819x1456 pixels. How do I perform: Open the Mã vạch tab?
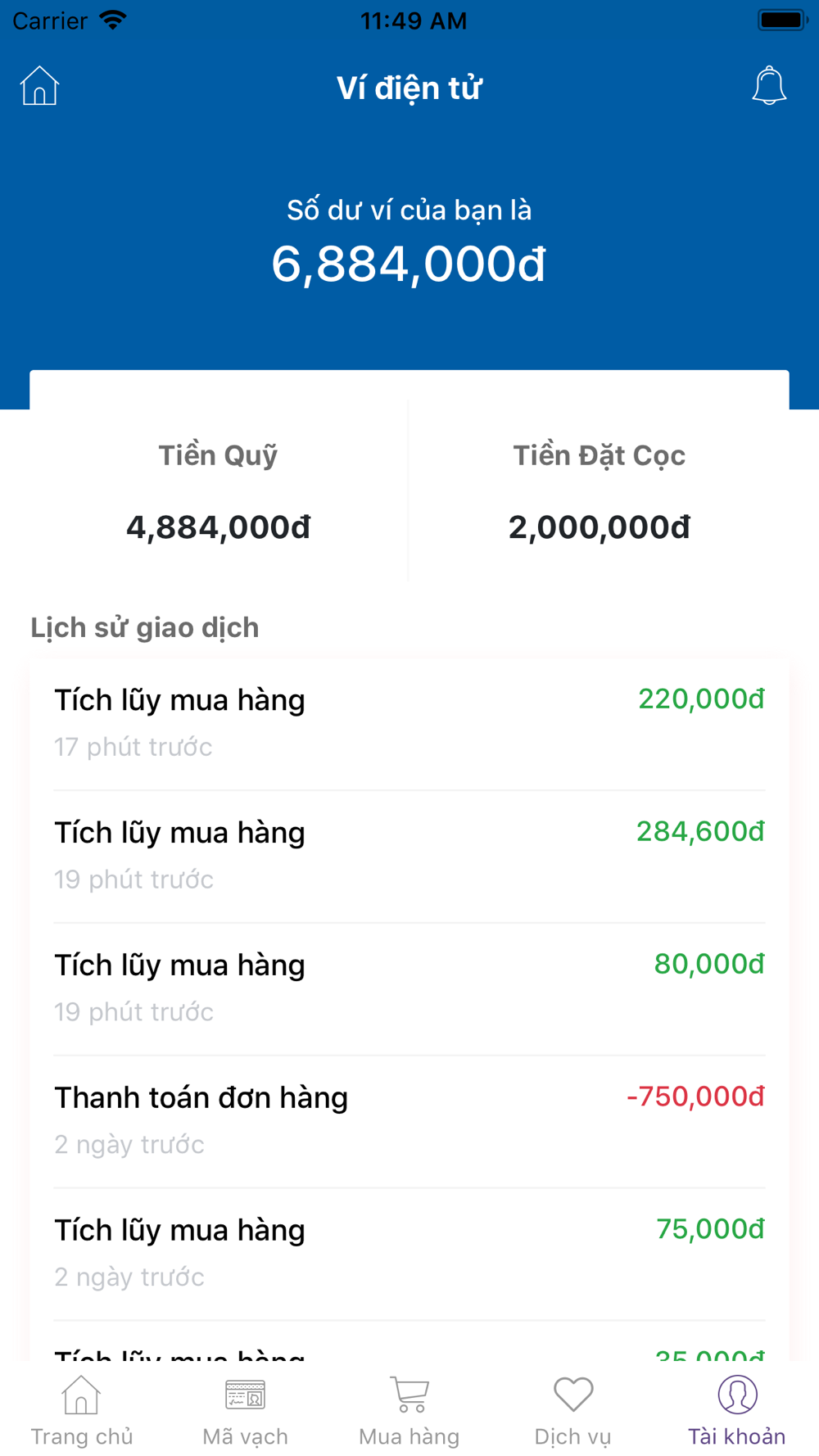[246, 1411]
